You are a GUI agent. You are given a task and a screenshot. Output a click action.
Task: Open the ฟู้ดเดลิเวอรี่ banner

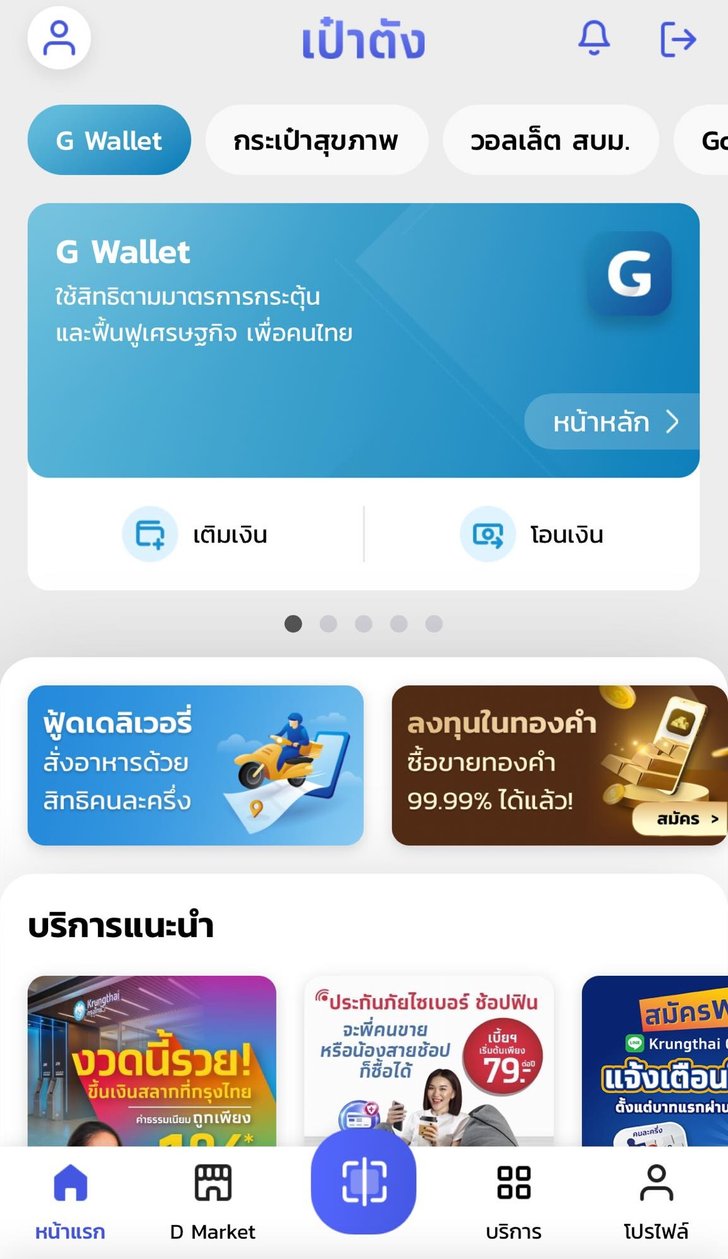coord(195,765)
